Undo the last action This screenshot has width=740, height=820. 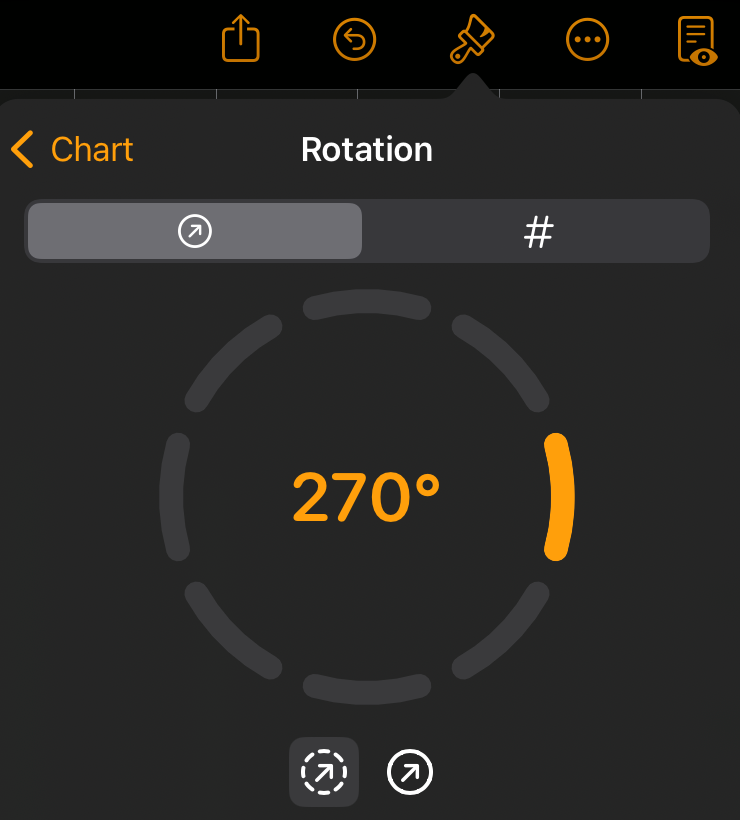tap(354, 40)
